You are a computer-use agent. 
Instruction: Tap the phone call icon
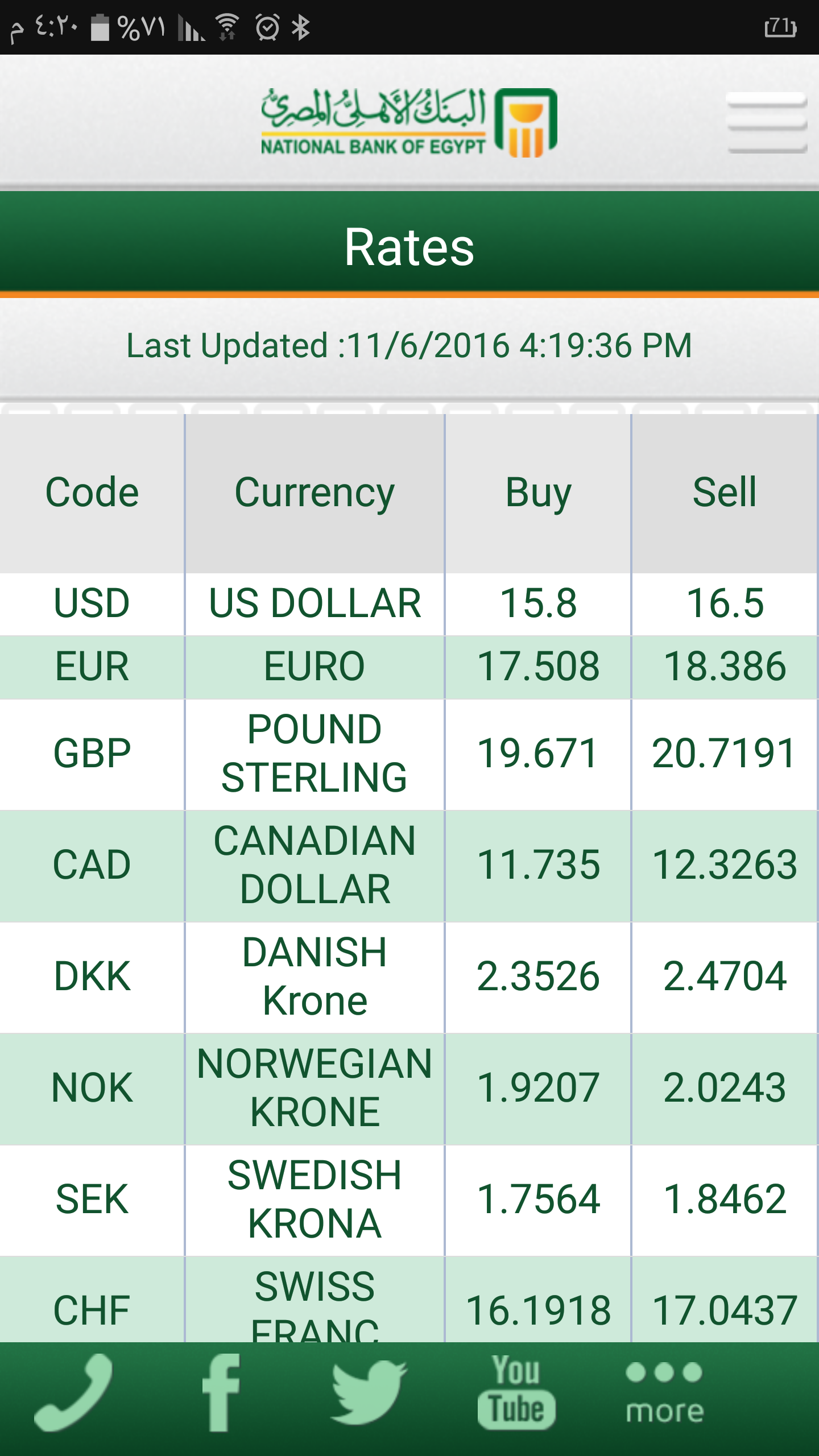pyautogui.click(x=74, y=1392)
